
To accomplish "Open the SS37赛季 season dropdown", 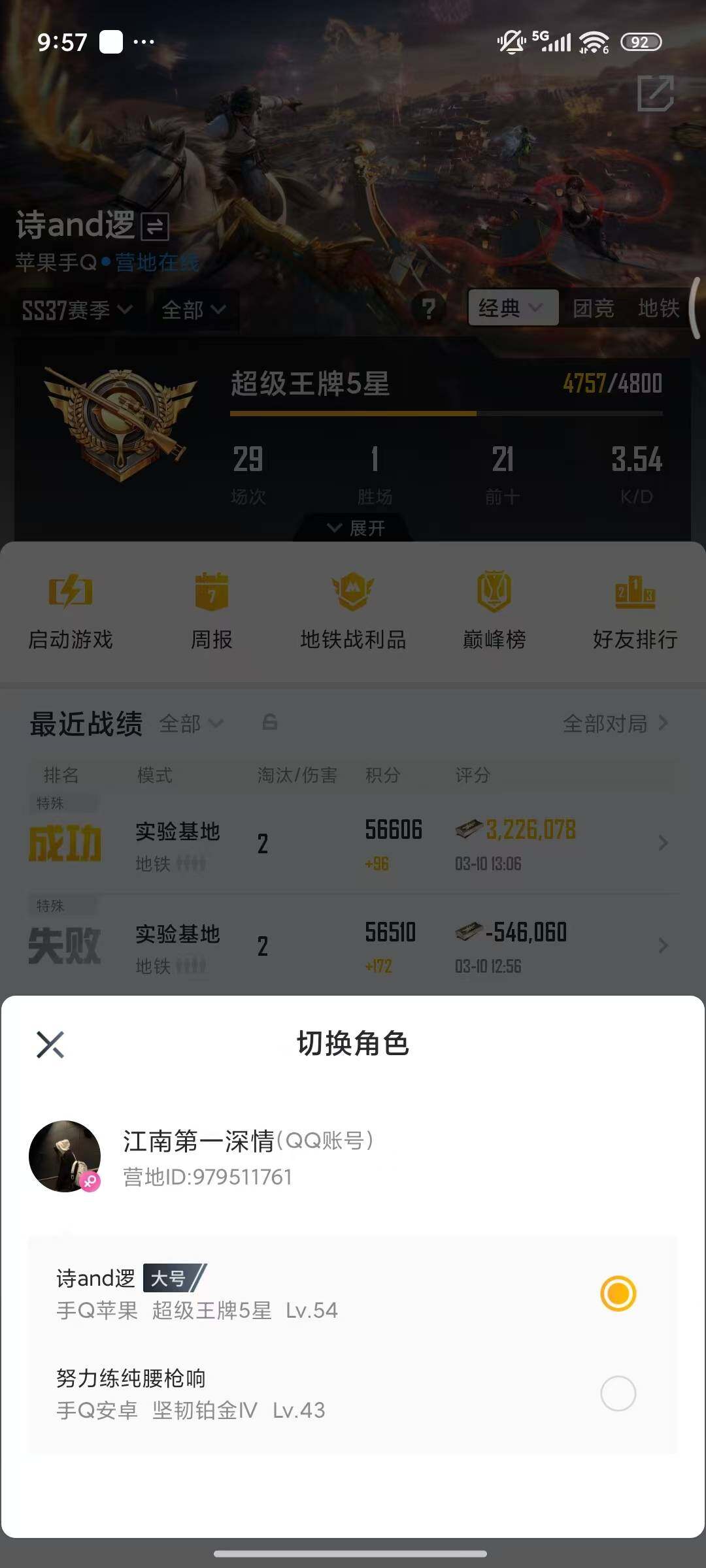I will [74, 309].
